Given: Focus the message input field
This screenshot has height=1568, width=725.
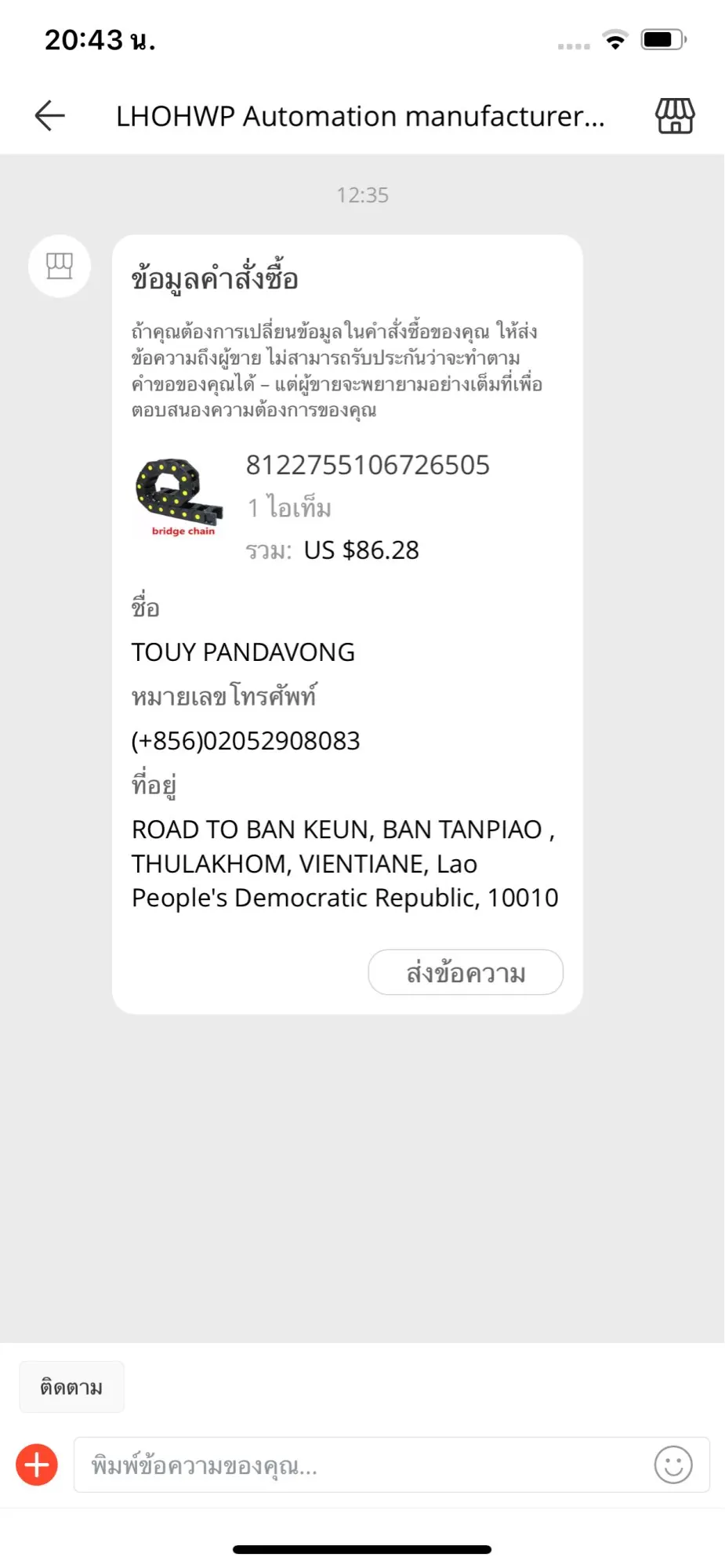Looking at the screenshot, I should pyautogui.click(x=361, y=1465).
